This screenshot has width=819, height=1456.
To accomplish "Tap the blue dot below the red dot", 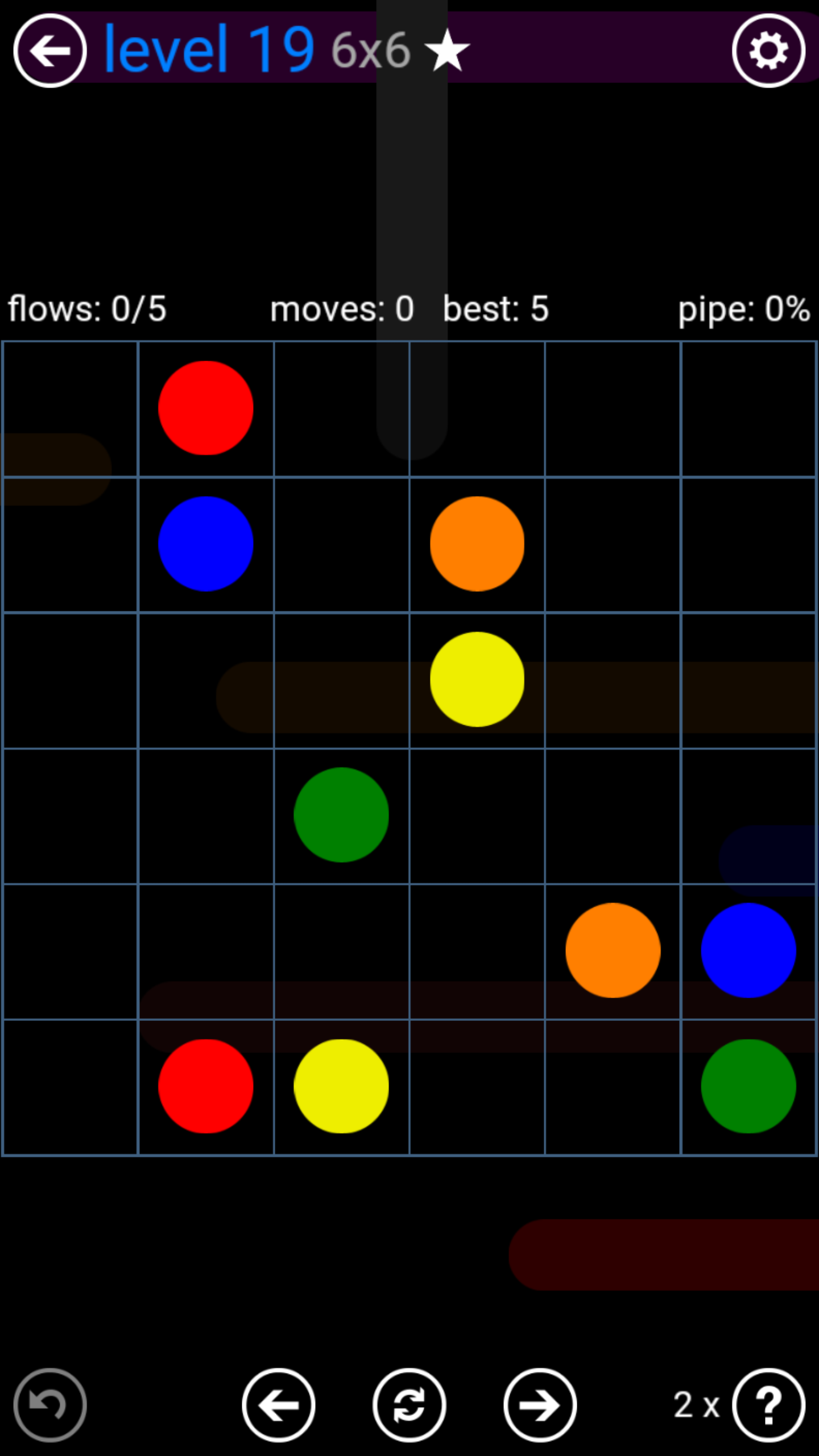I will tap(206, 544).
